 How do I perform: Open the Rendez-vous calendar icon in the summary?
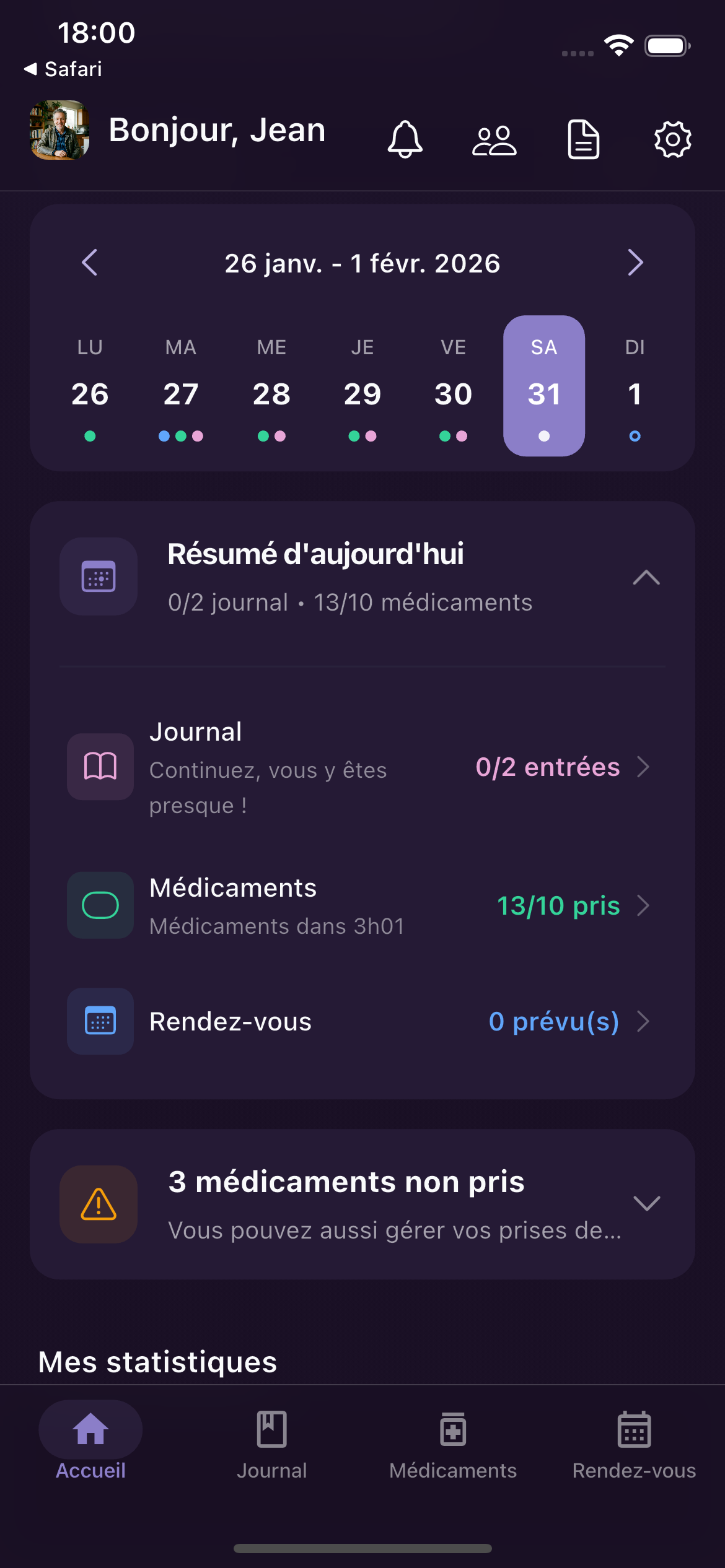[100, 1022]
